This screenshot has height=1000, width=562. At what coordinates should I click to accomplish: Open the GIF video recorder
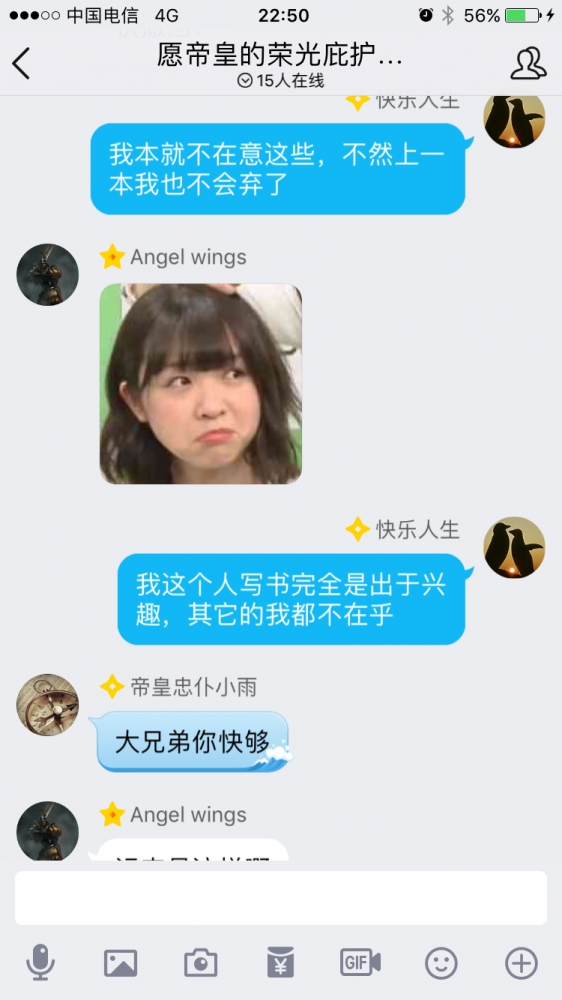360,962
